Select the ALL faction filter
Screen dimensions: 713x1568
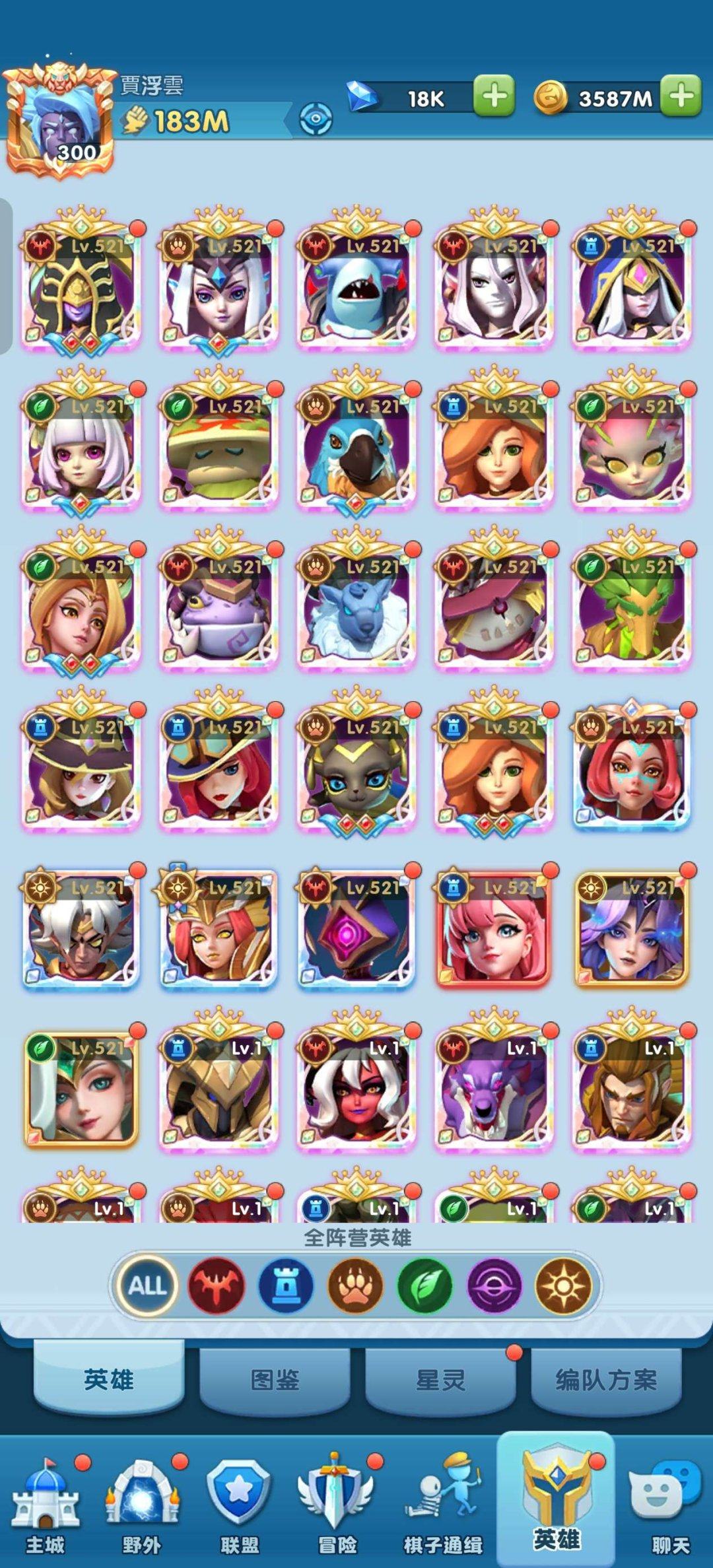pyautogui.click(x=147, y=1285)
